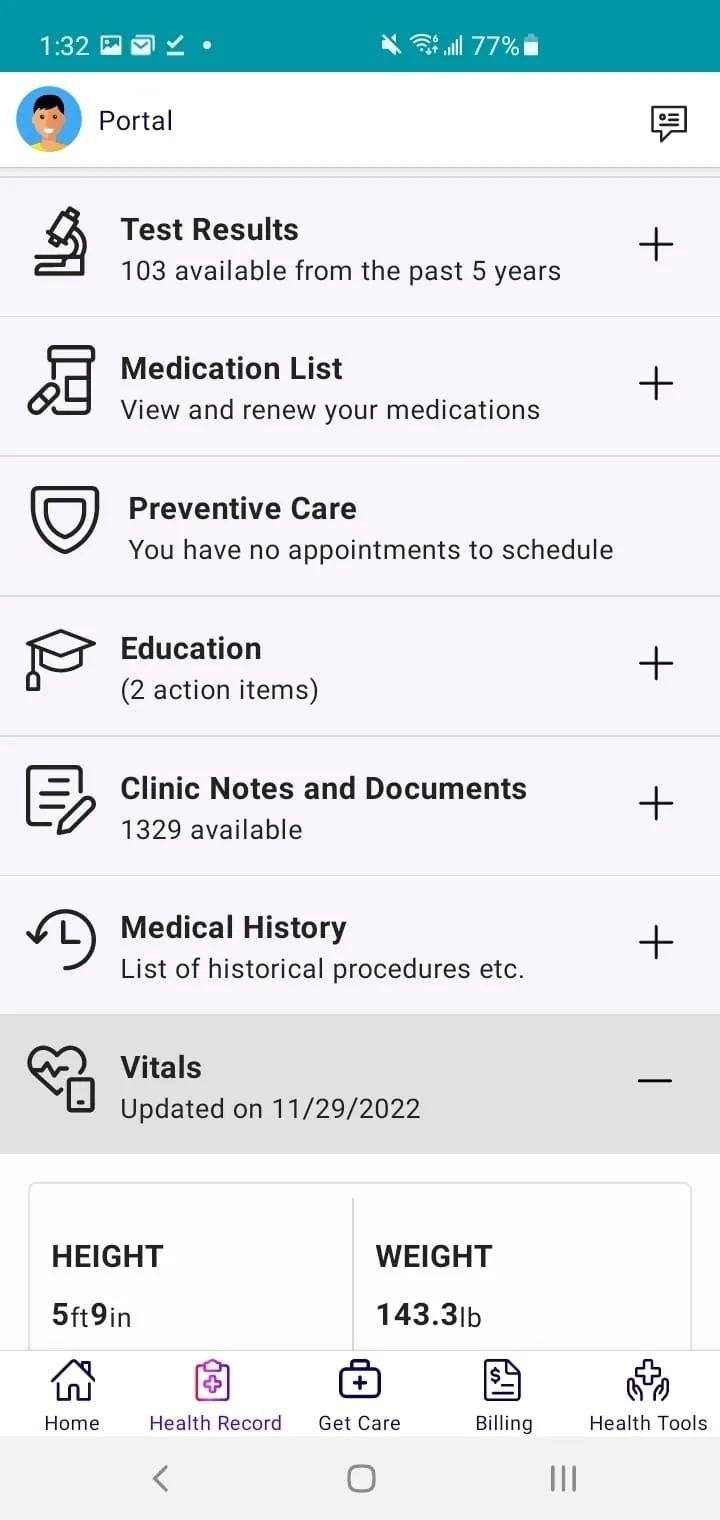Open the messages icon in the top bar
Viewport: 720px width, 1520px height.
[667, 122]
